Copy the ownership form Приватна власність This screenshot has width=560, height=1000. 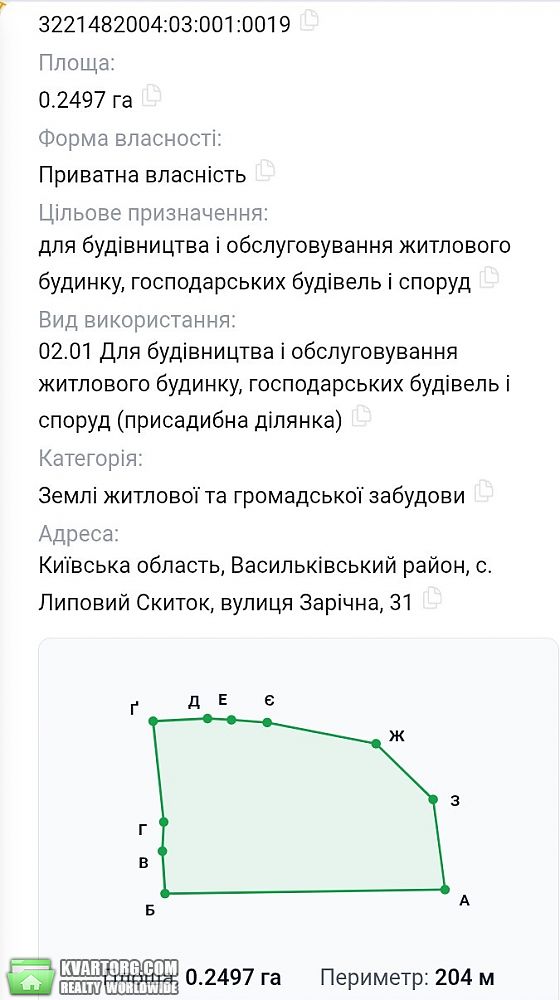(265, 170)
